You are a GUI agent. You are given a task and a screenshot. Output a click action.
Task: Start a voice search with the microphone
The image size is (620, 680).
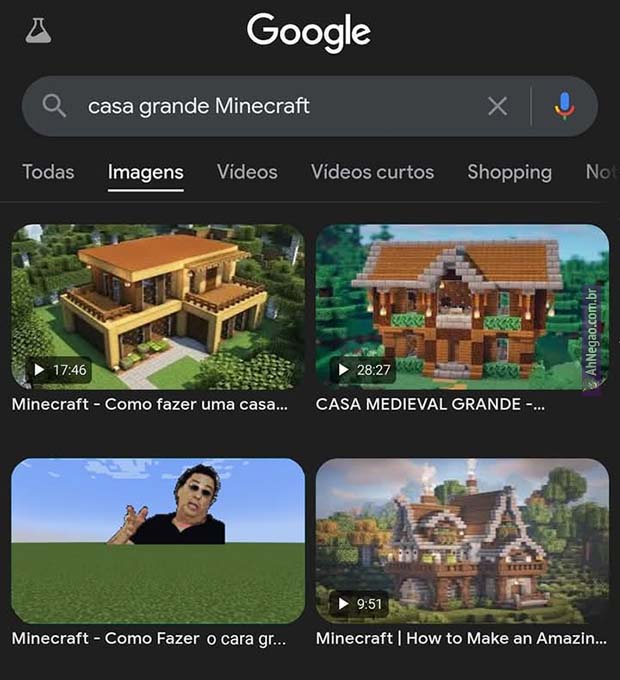tap(564, 106)
